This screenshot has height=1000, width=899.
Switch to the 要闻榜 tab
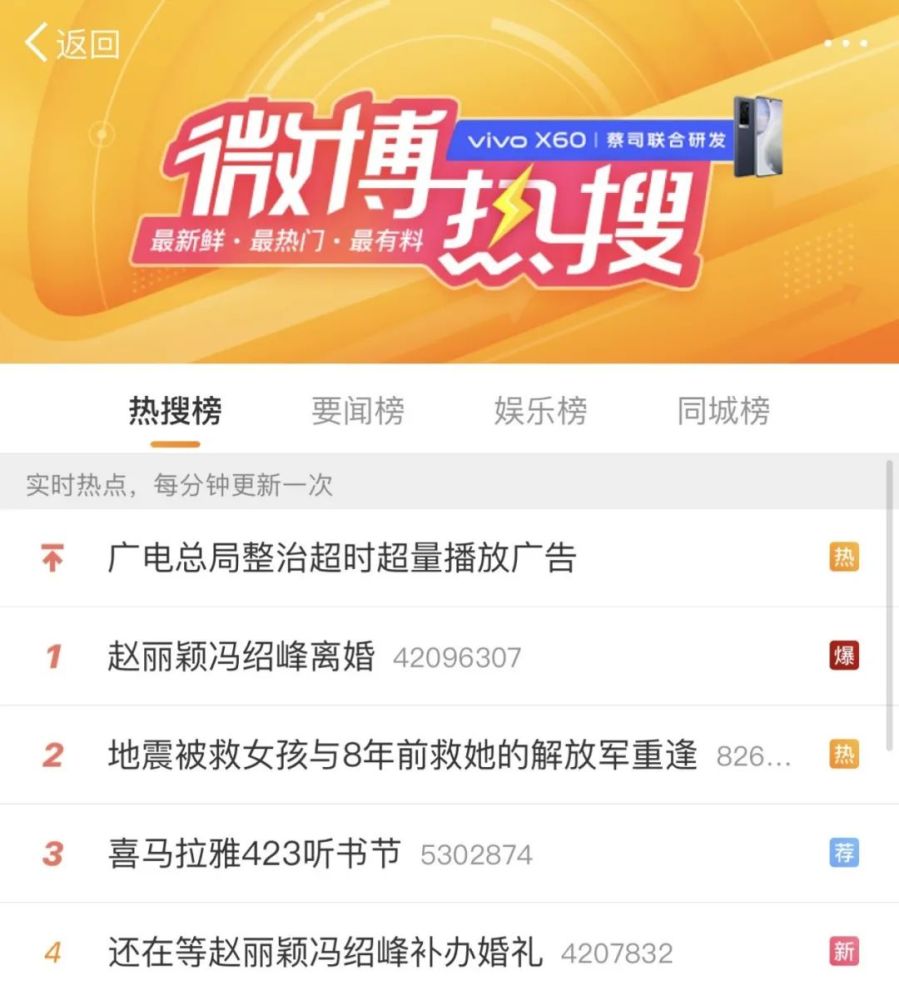point(357,411)
